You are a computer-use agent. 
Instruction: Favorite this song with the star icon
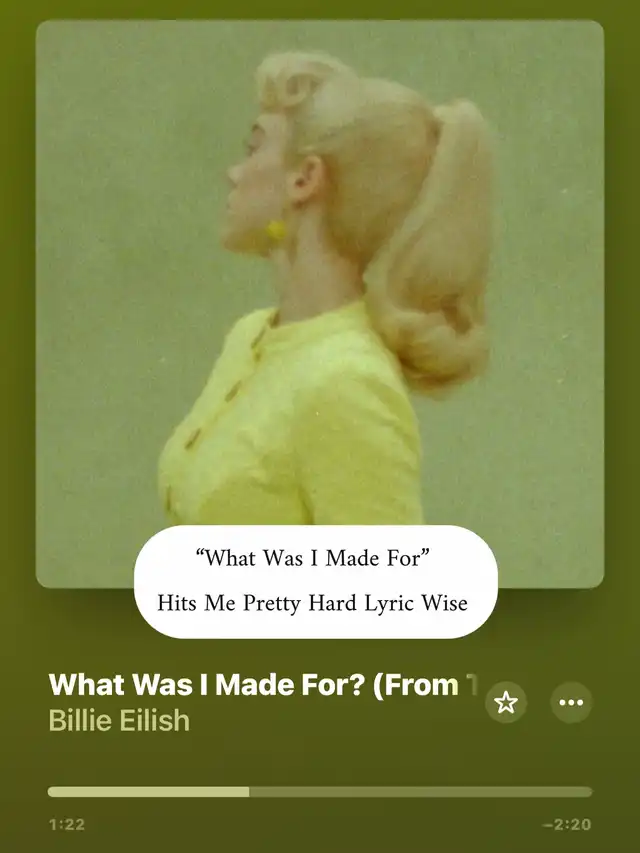(x=506, y=703)
